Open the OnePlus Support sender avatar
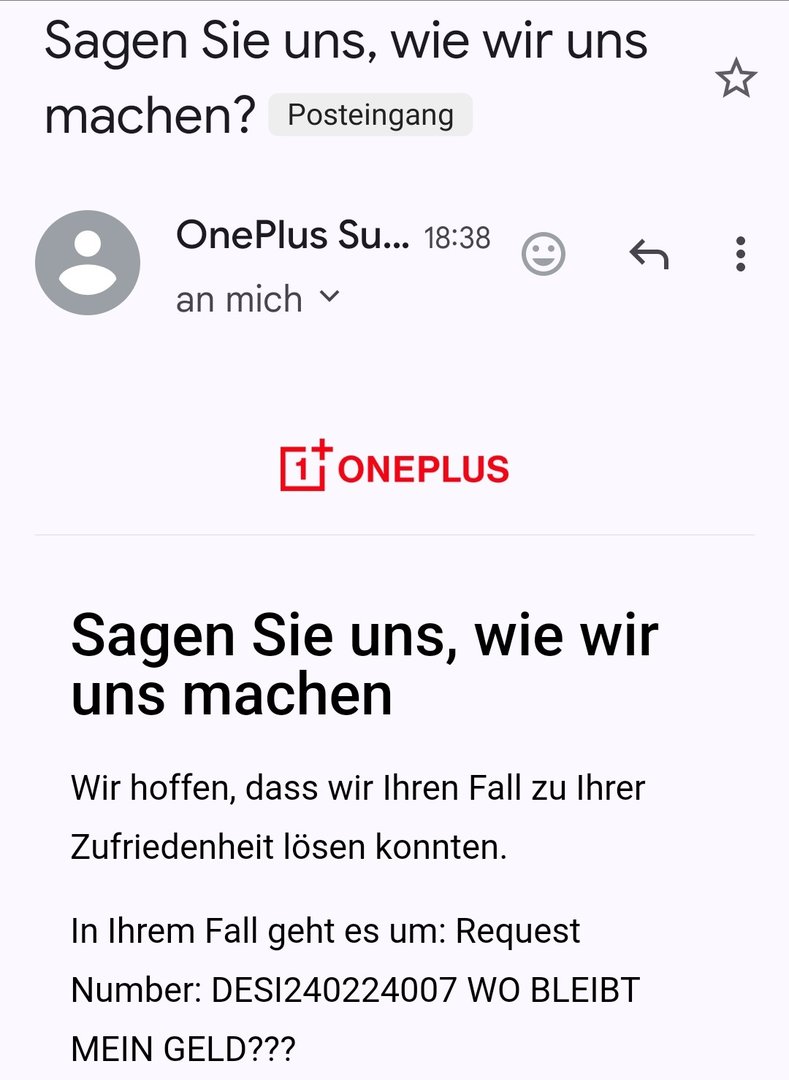This screenshot has height=1080, width=789. tap(88, 263)
